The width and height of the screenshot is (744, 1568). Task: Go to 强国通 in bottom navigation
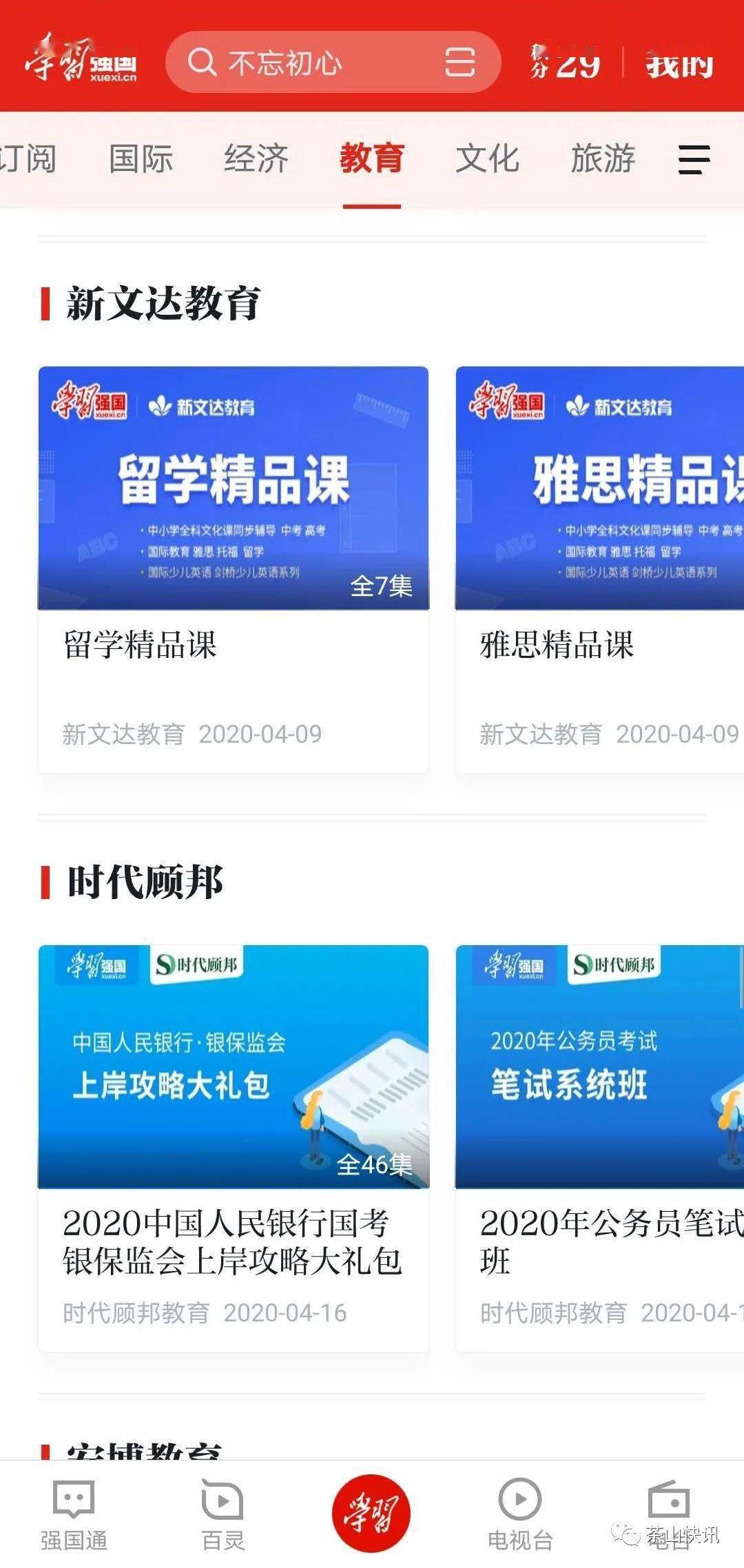74,1514
